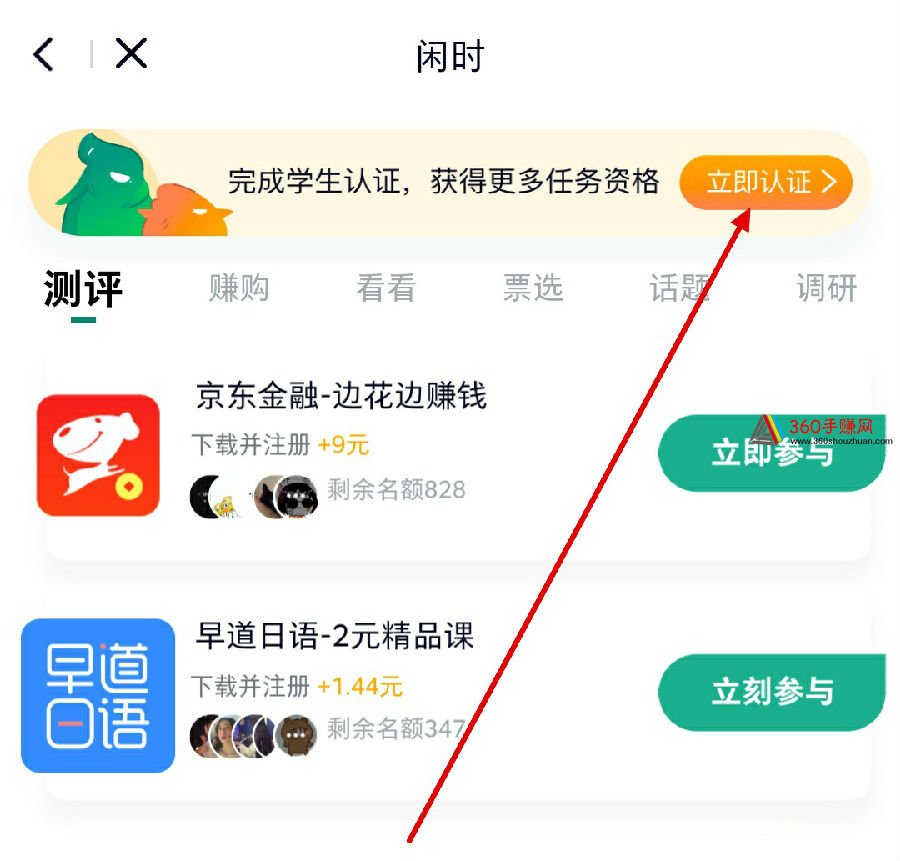Viewport: 900px width, 861px height.
Task: Close the 闲时 page
Action: [131, 53]
